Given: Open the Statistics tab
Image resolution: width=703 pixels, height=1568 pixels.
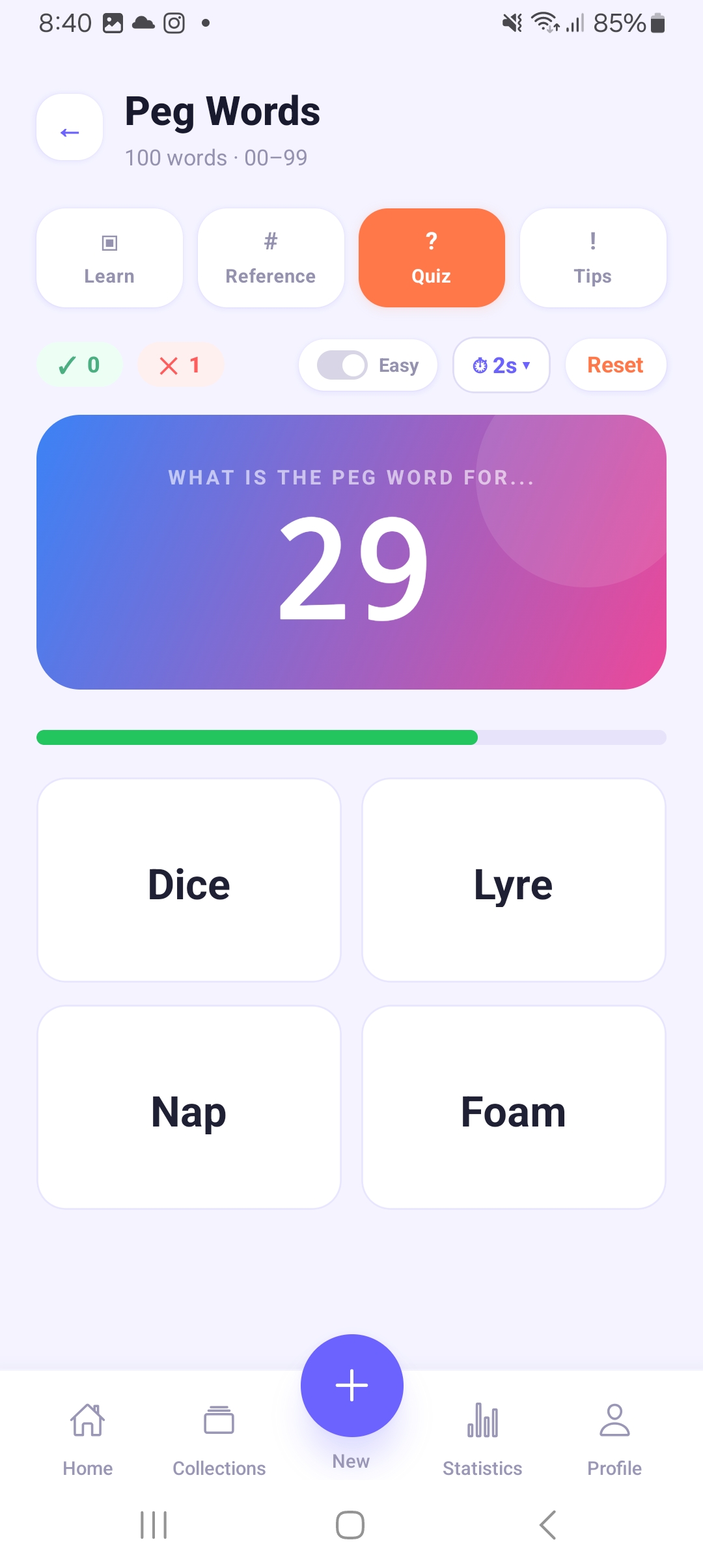Looking at the screenshot, I should [x=482, y=1440].
